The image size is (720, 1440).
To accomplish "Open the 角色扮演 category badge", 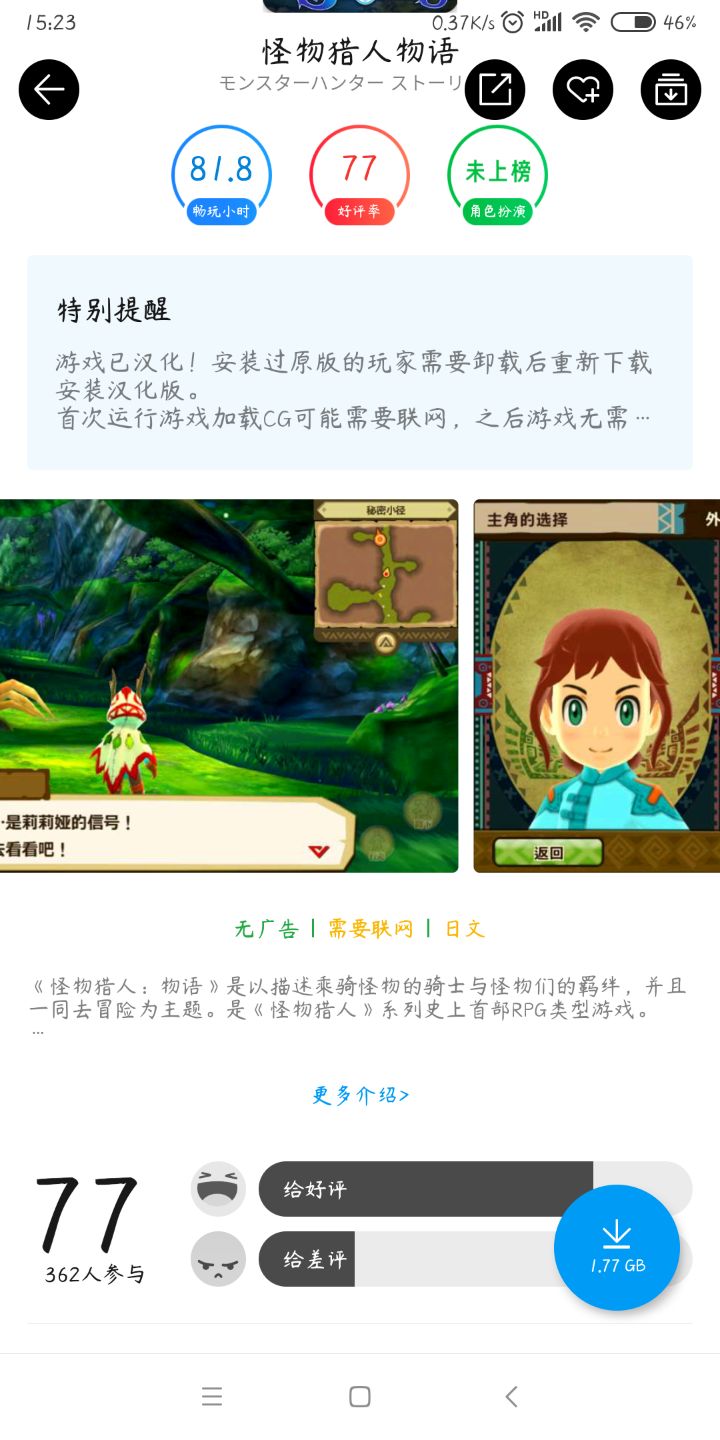I will pyautogui.click(x=498, y=211).
